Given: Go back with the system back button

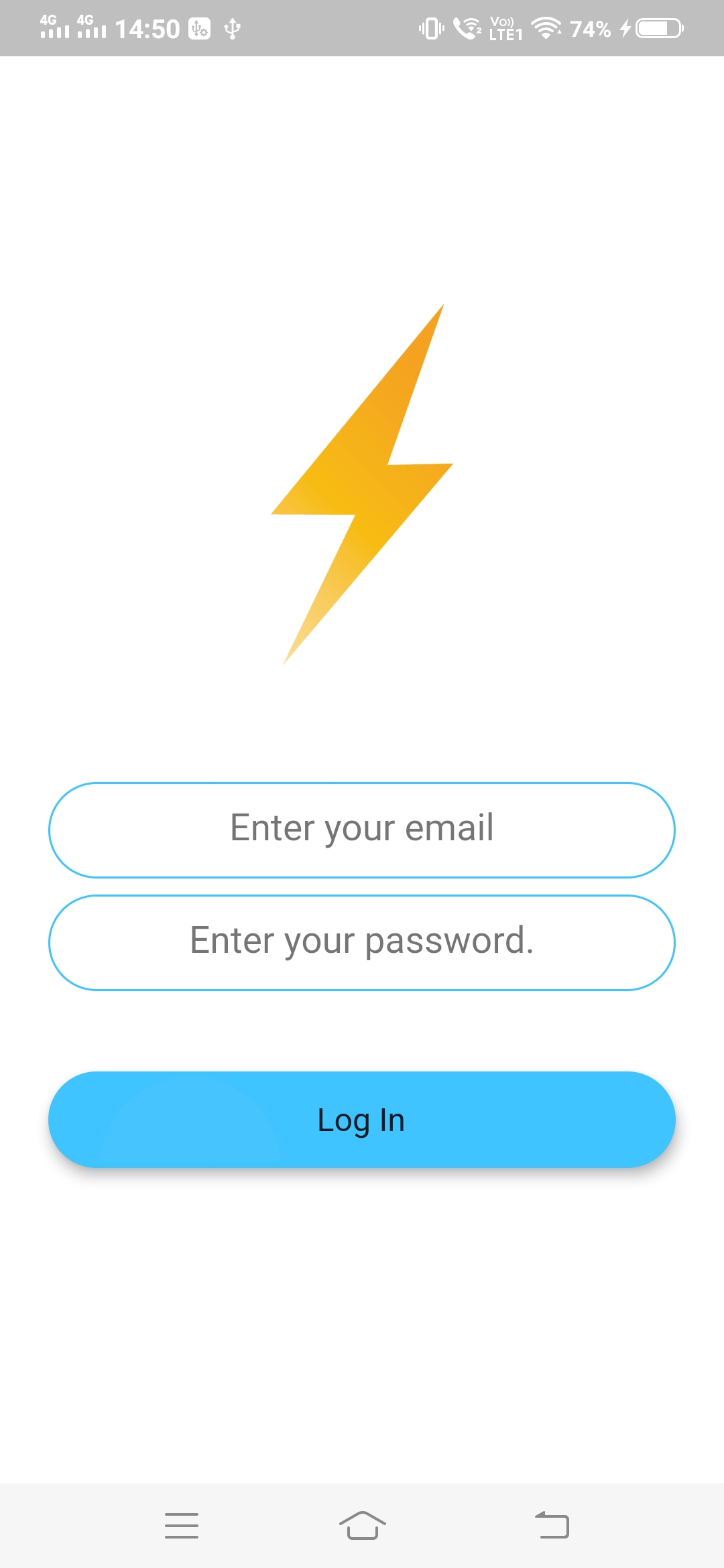Looking at the screenshot, I should click(552, 1525).
